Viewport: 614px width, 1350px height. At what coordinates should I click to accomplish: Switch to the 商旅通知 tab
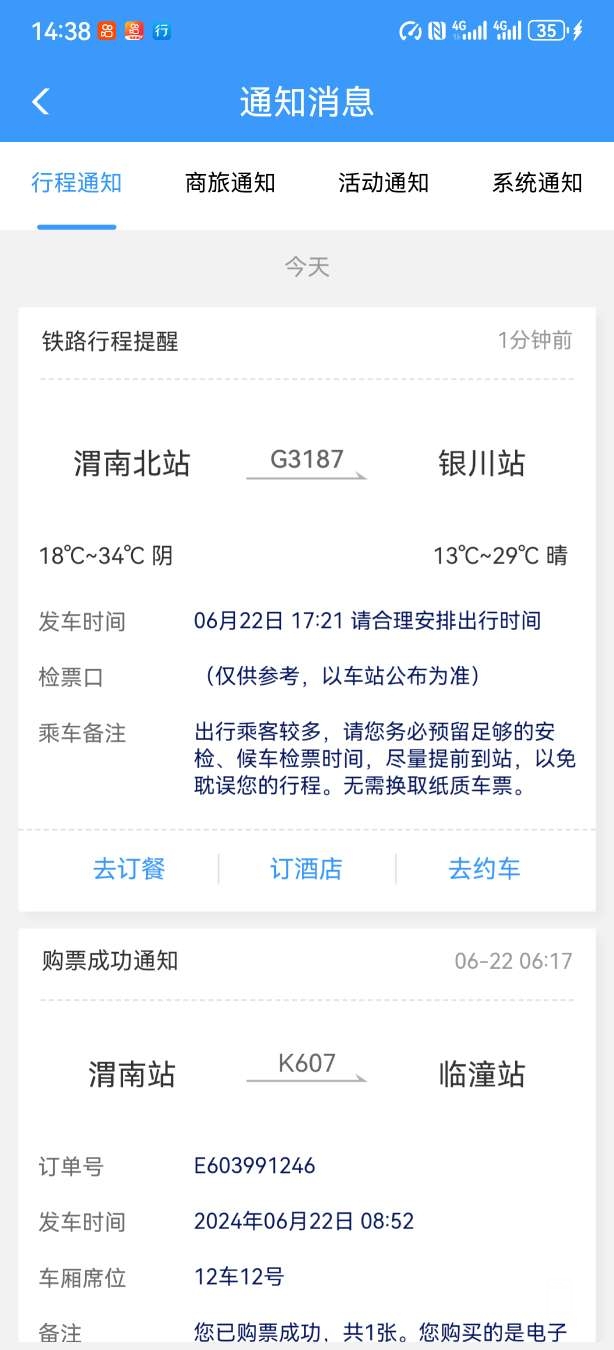(x=230, y=183)
